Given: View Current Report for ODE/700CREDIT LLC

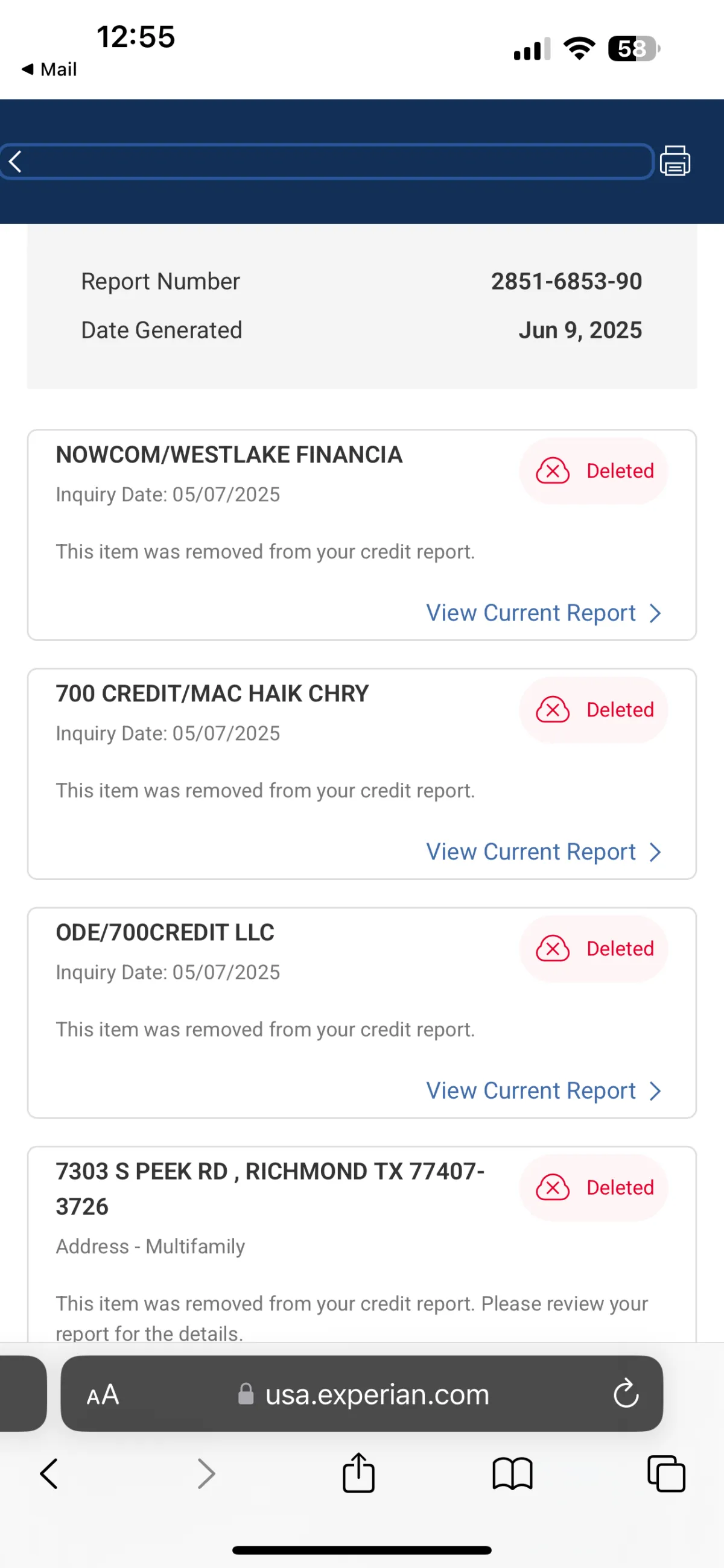Looking at the screenshot, I should pos(543,1090).
